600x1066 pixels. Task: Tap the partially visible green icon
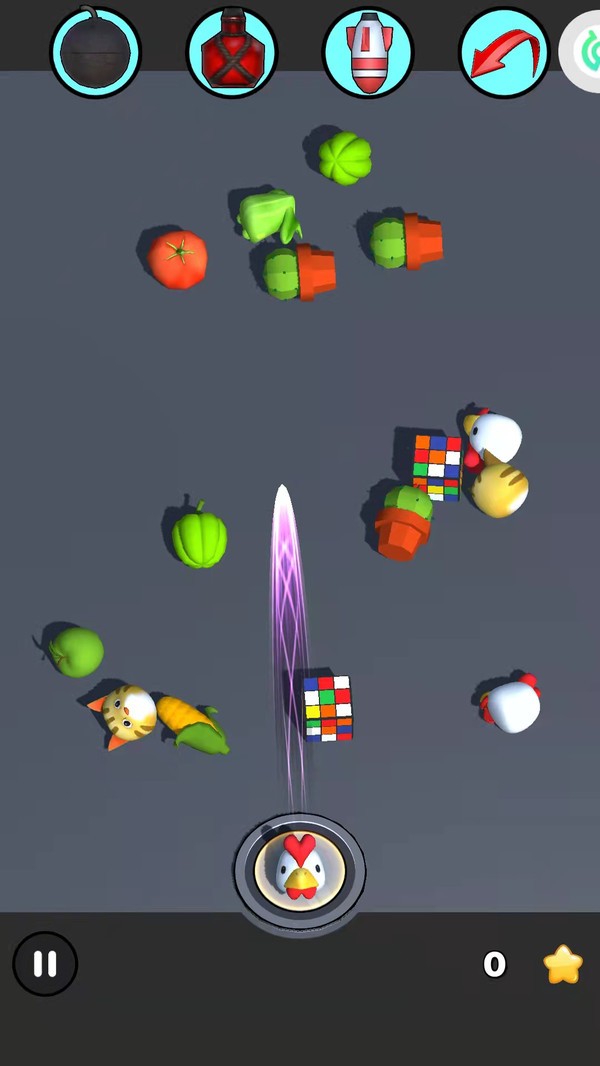click(x=584, y=52)
